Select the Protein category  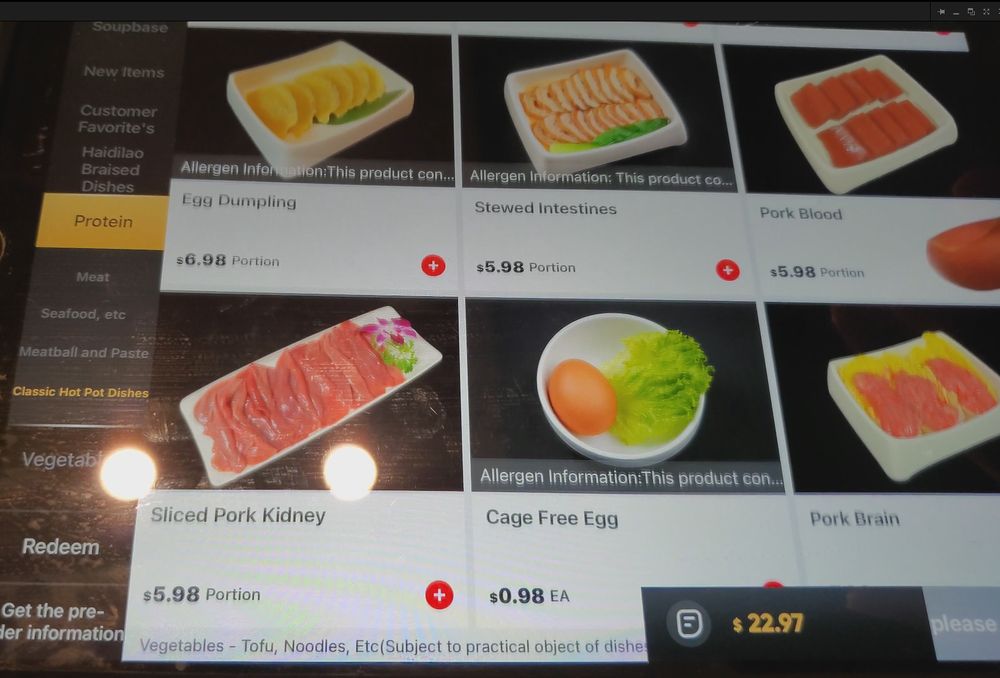(x=103, y=221)
